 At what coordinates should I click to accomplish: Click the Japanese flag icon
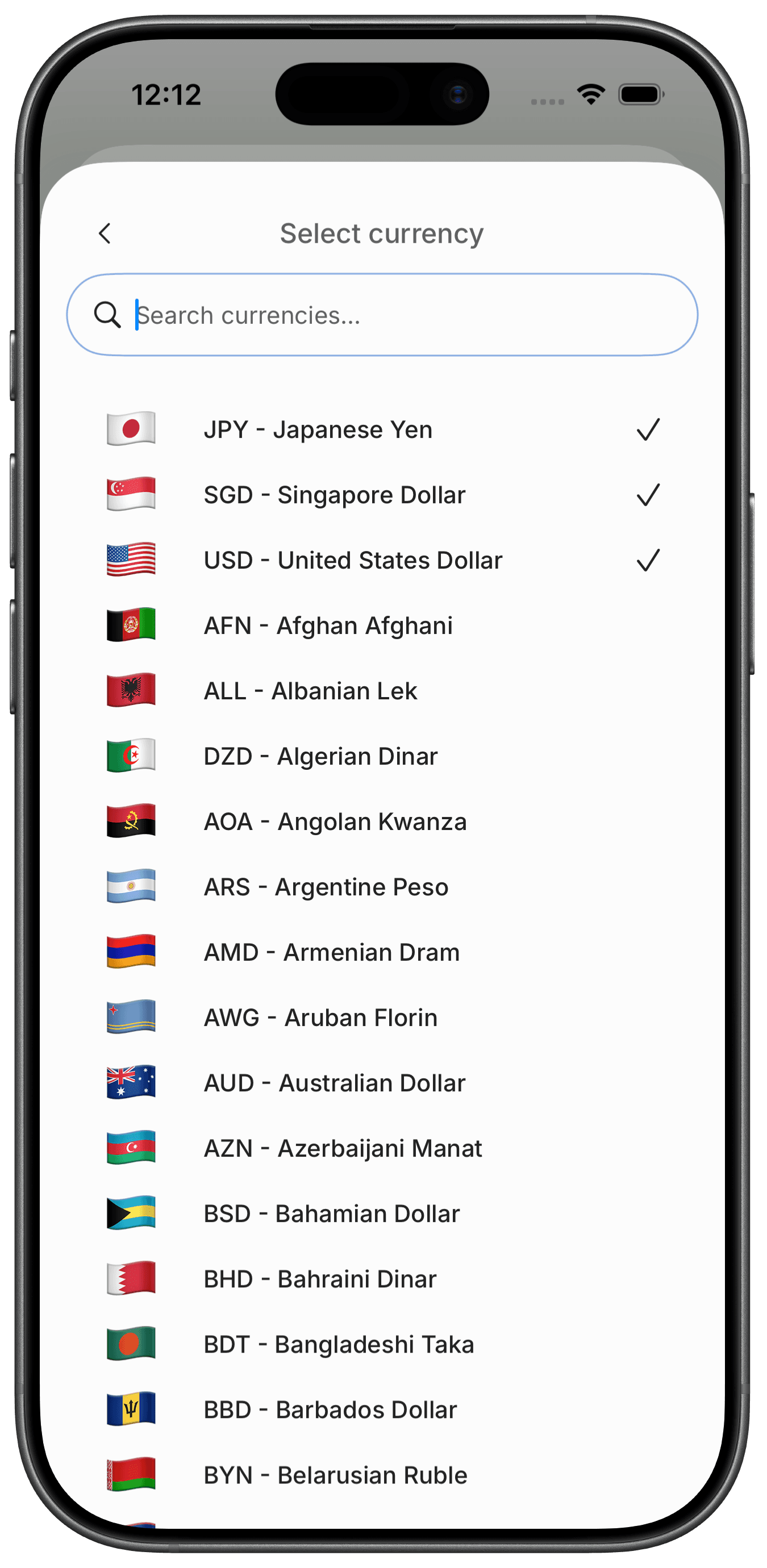[x=130, y=429]
